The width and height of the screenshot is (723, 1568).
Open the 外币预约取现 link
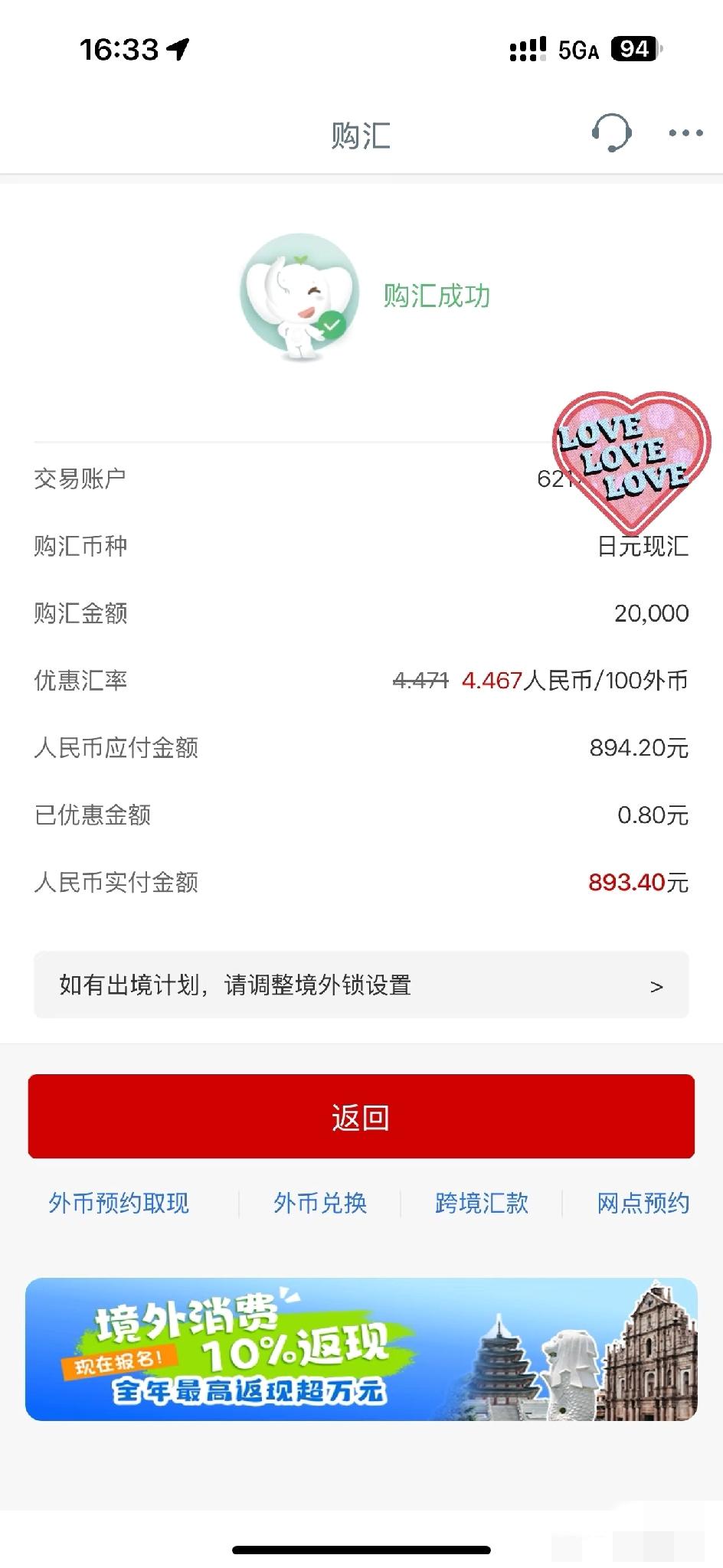pos(120,1204)
